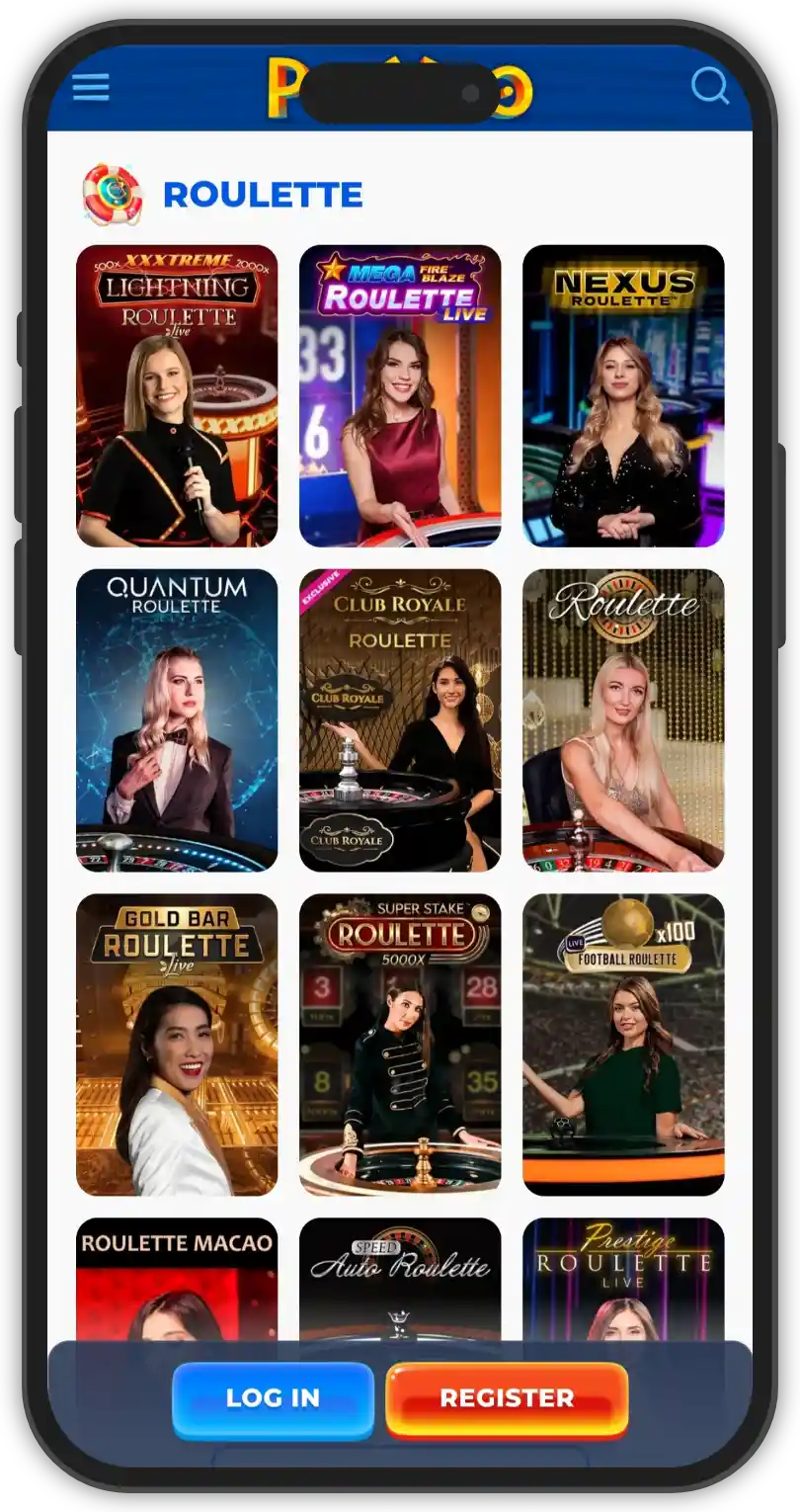
Task: Tap the Log In button
Action: 273,1398
